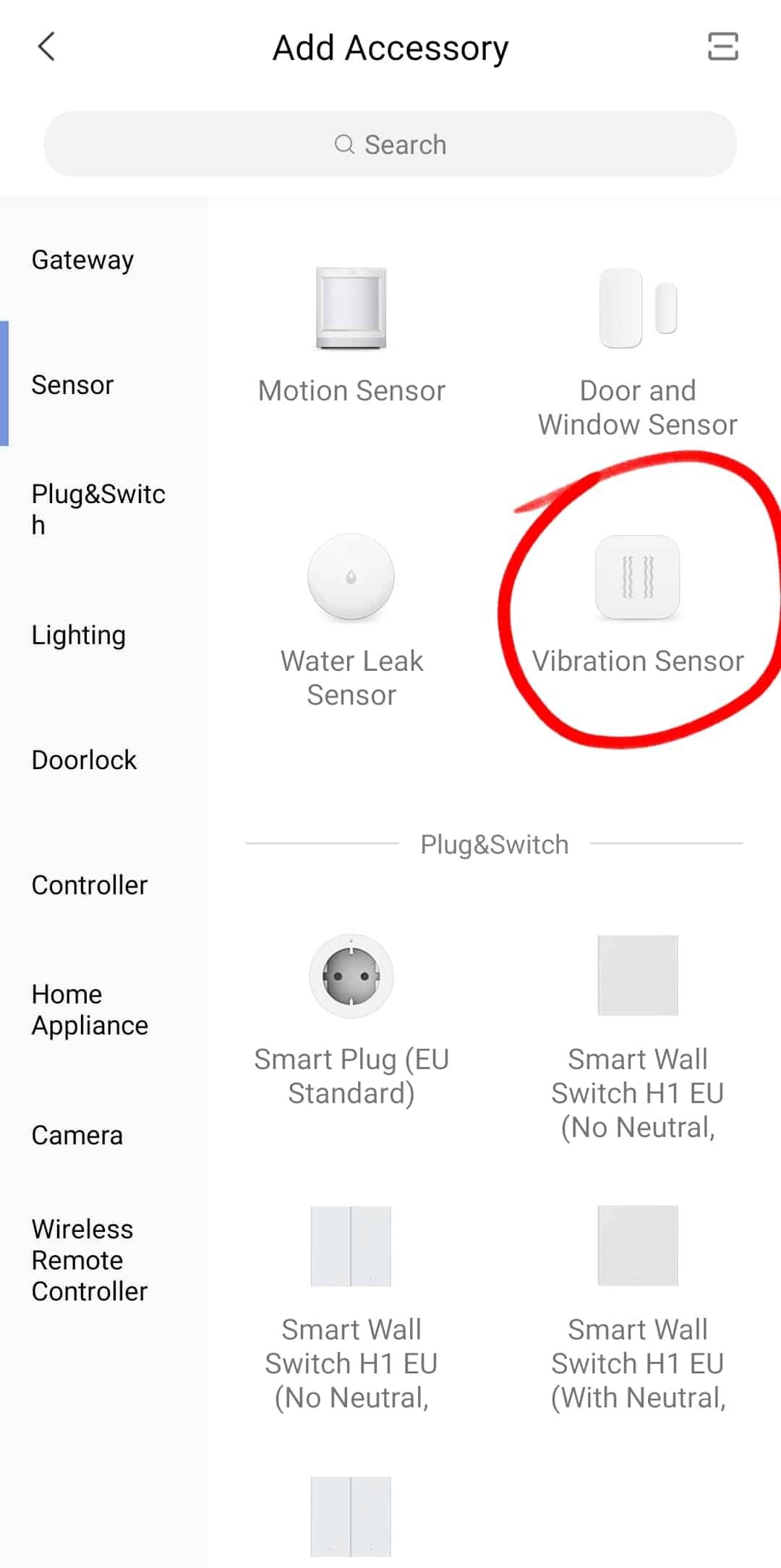This screenshot has width=781, height=1568.
Task: Switch to Home Appliance category
Action: 90,1010
